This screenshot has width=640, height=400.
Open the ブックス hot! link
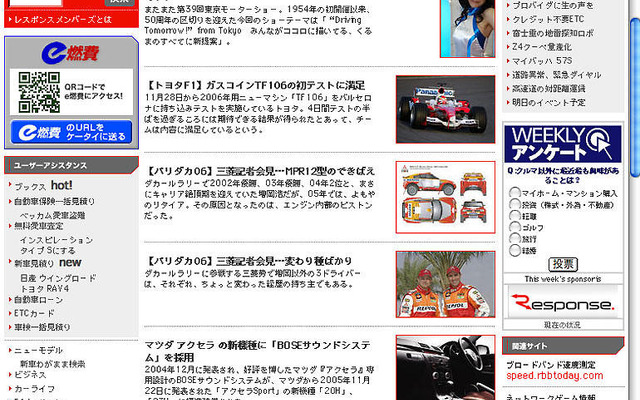pyautogui.click(x=44, y=186)
